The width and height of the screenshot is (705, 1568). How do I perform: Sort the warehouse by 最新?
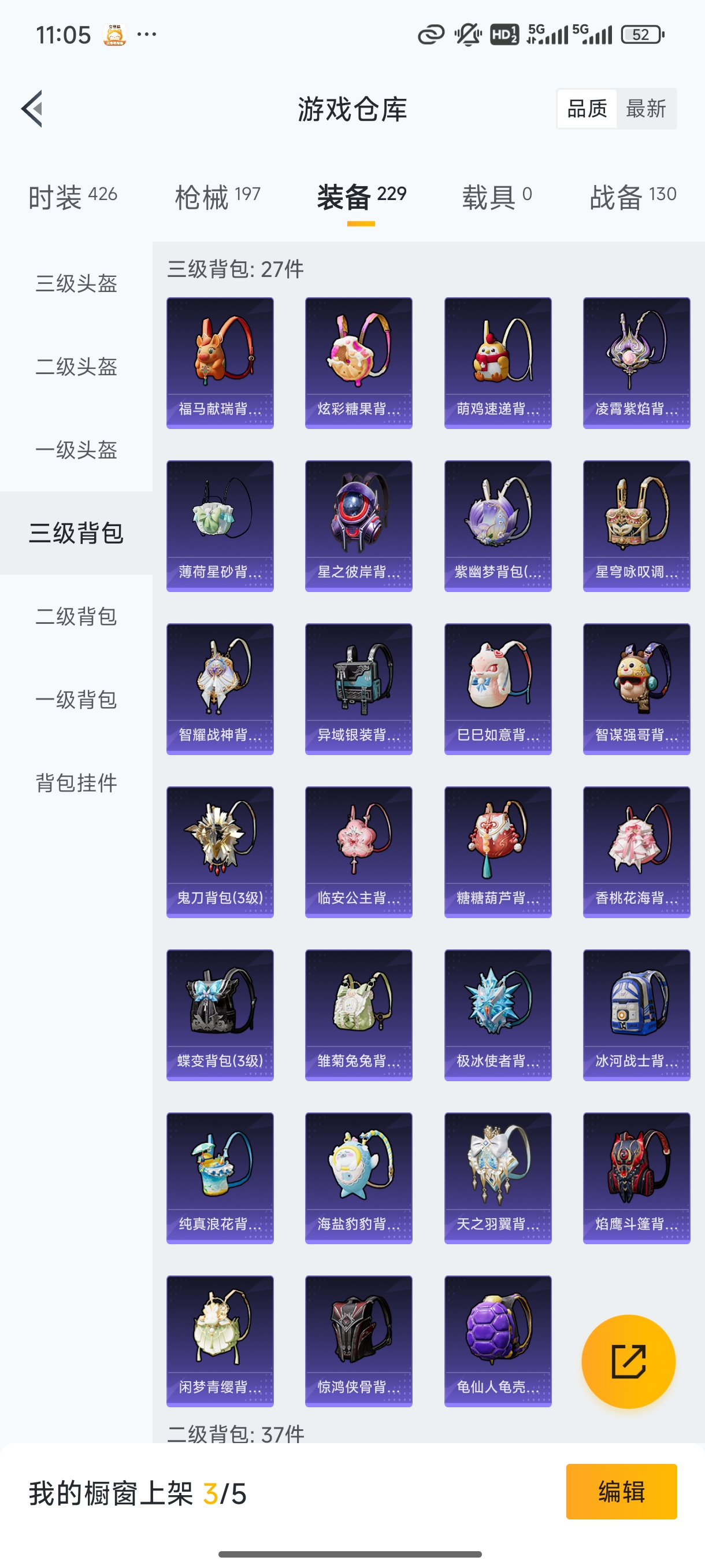pyautogui.click(x=645, y=109)
